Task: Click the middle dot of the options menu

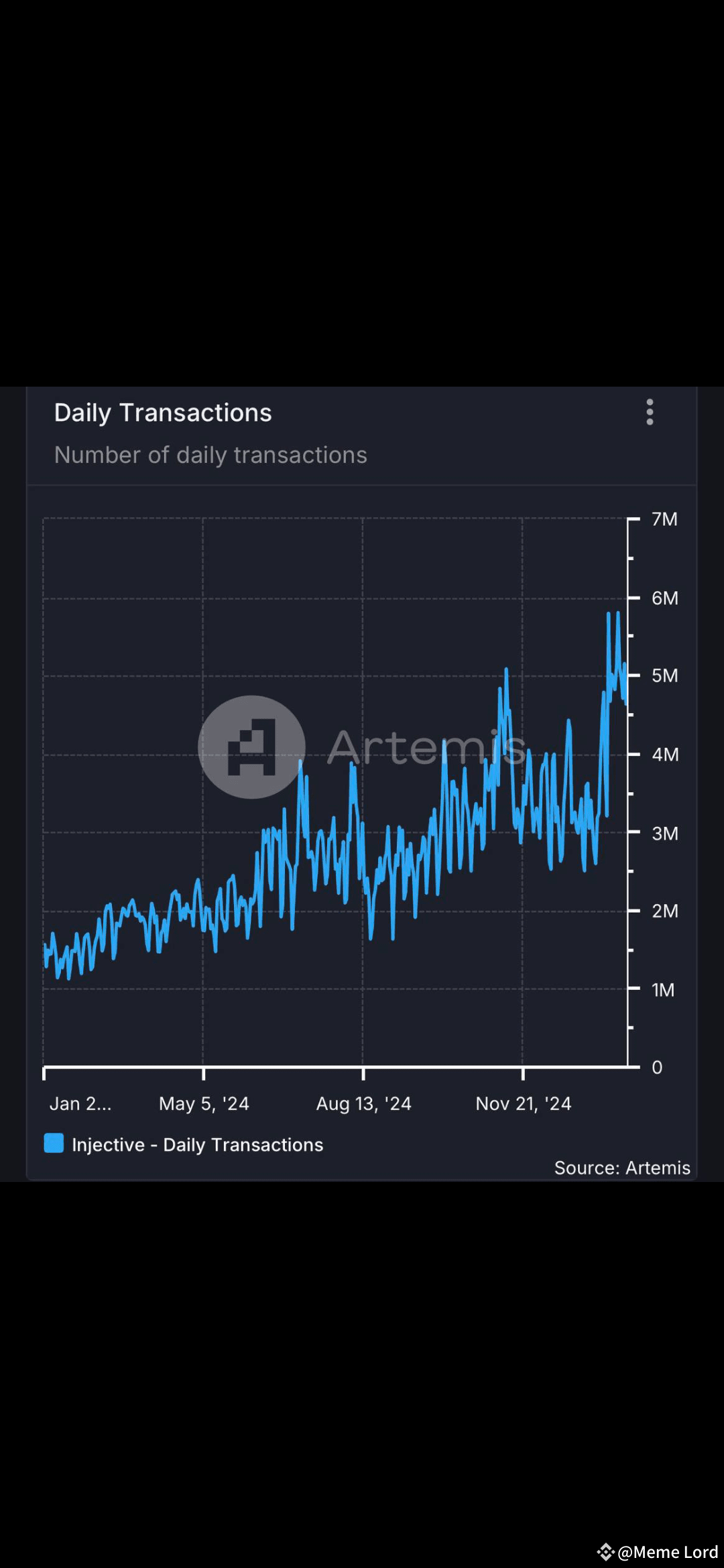Action: (x=649, y=411)
